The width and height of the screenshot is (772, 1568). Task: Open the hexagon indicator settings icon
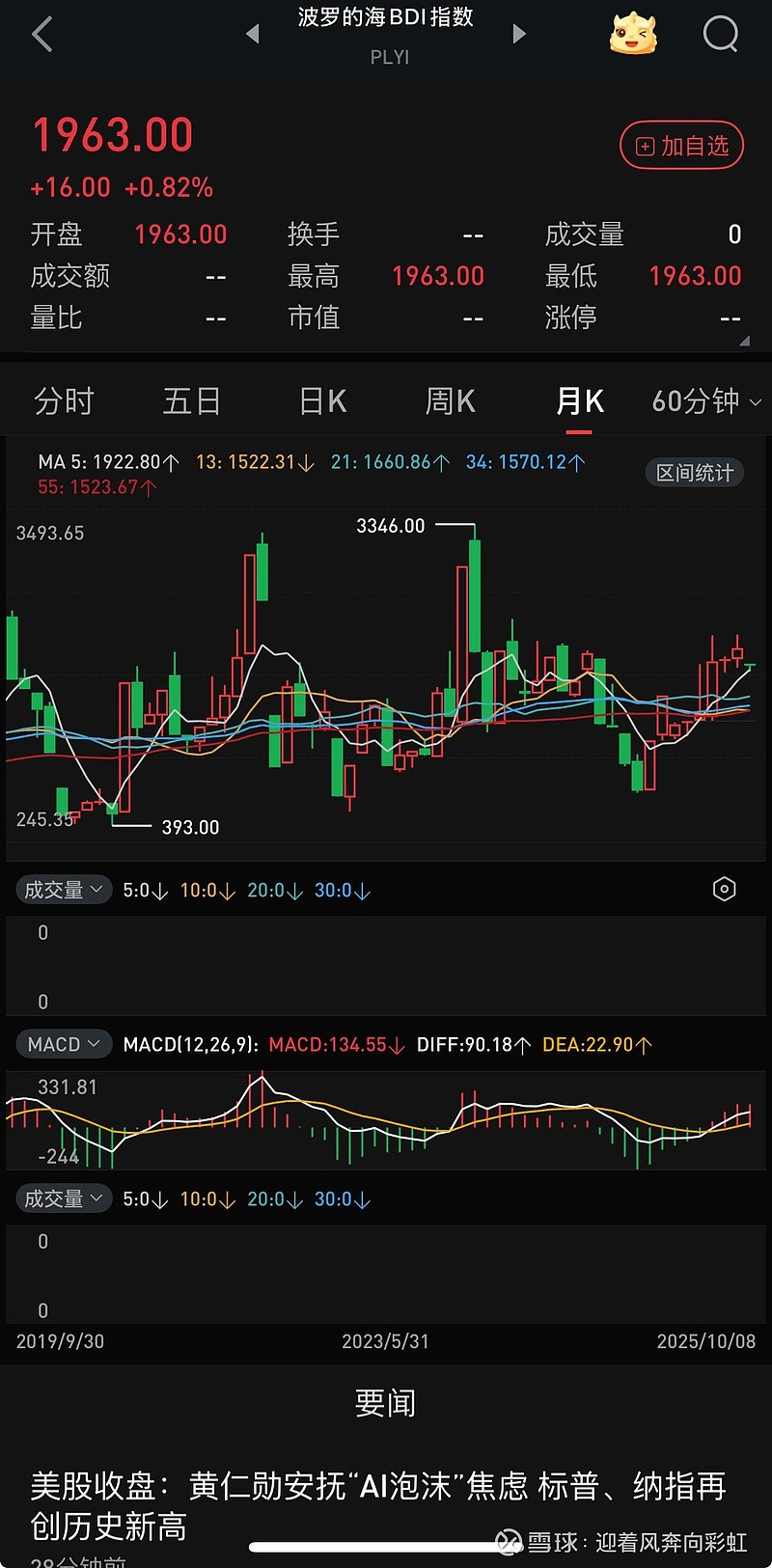point(724,890)
